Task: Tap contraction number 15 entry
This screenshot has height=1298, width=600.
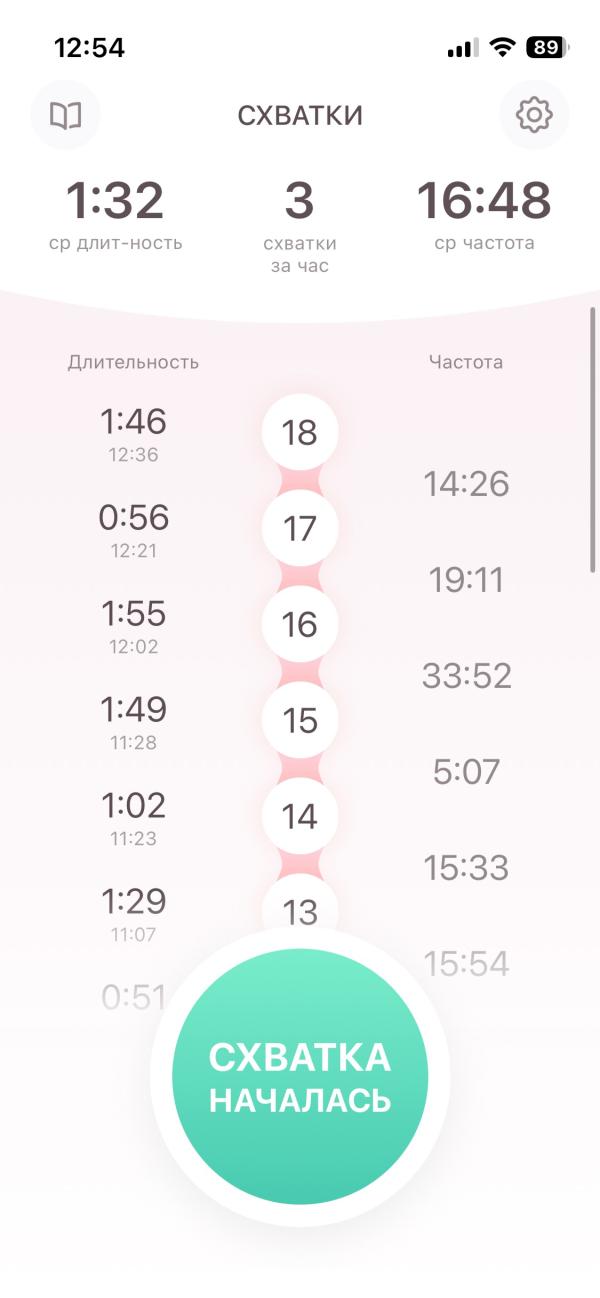Action: 300,721
